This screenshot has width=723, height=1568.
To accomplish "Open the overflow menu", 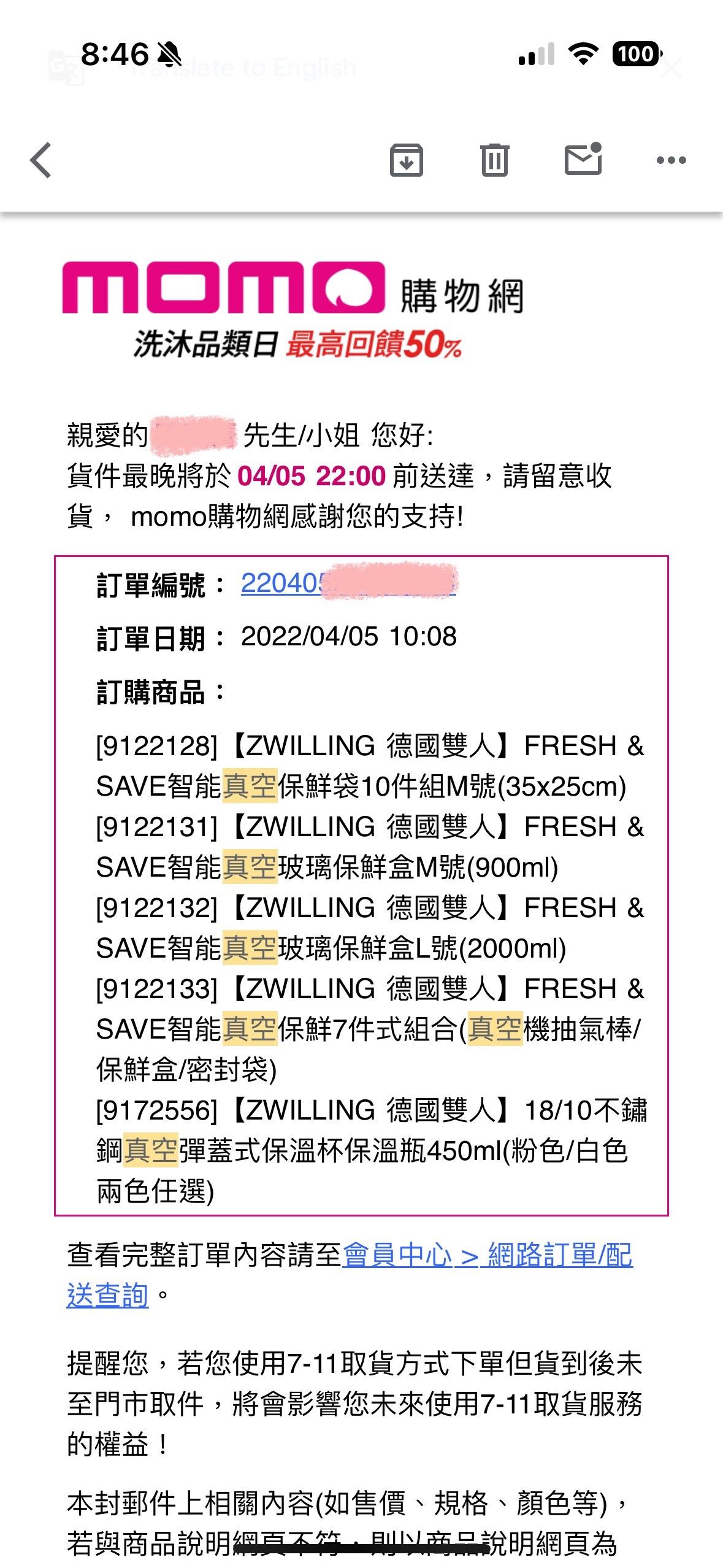I will tap(671, 161).
